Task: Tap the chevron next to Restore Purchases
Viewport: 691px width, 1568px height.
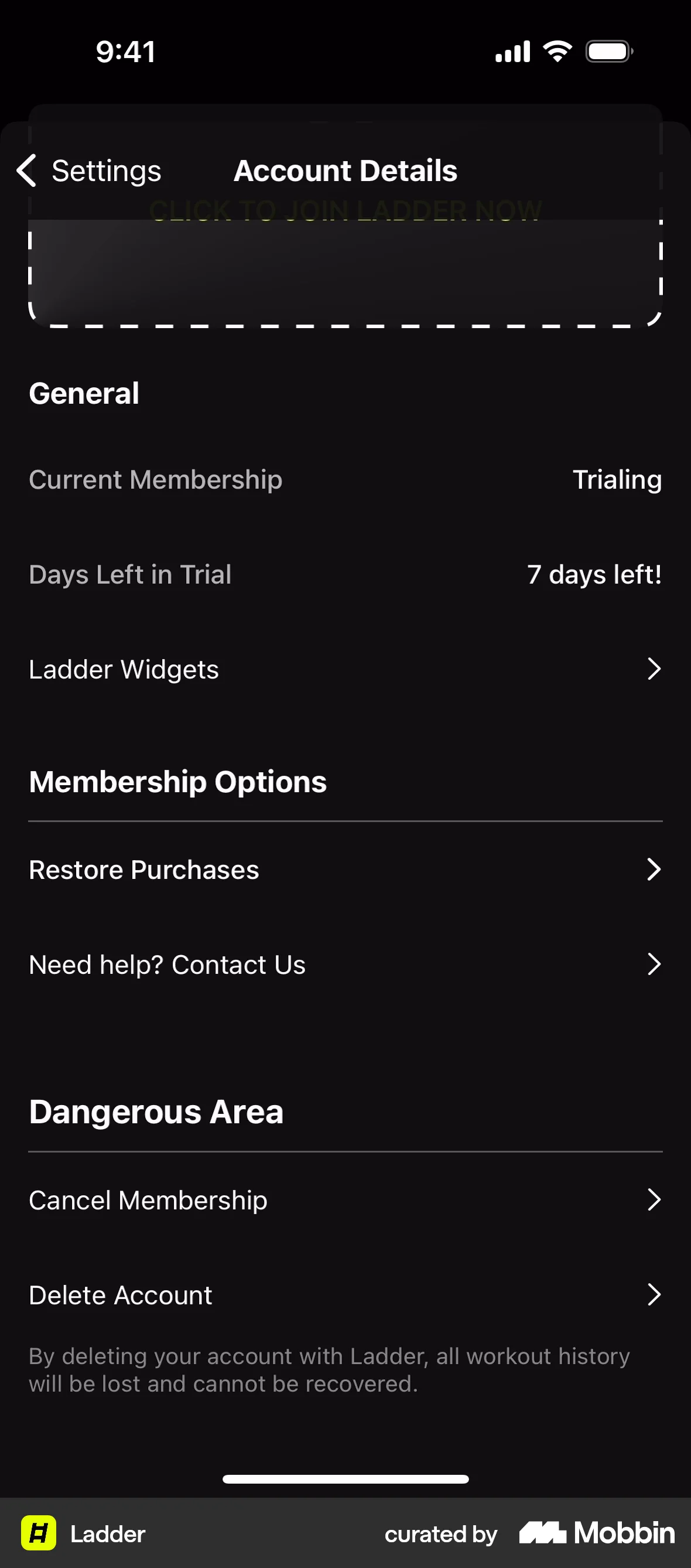Action: (654, 869)
